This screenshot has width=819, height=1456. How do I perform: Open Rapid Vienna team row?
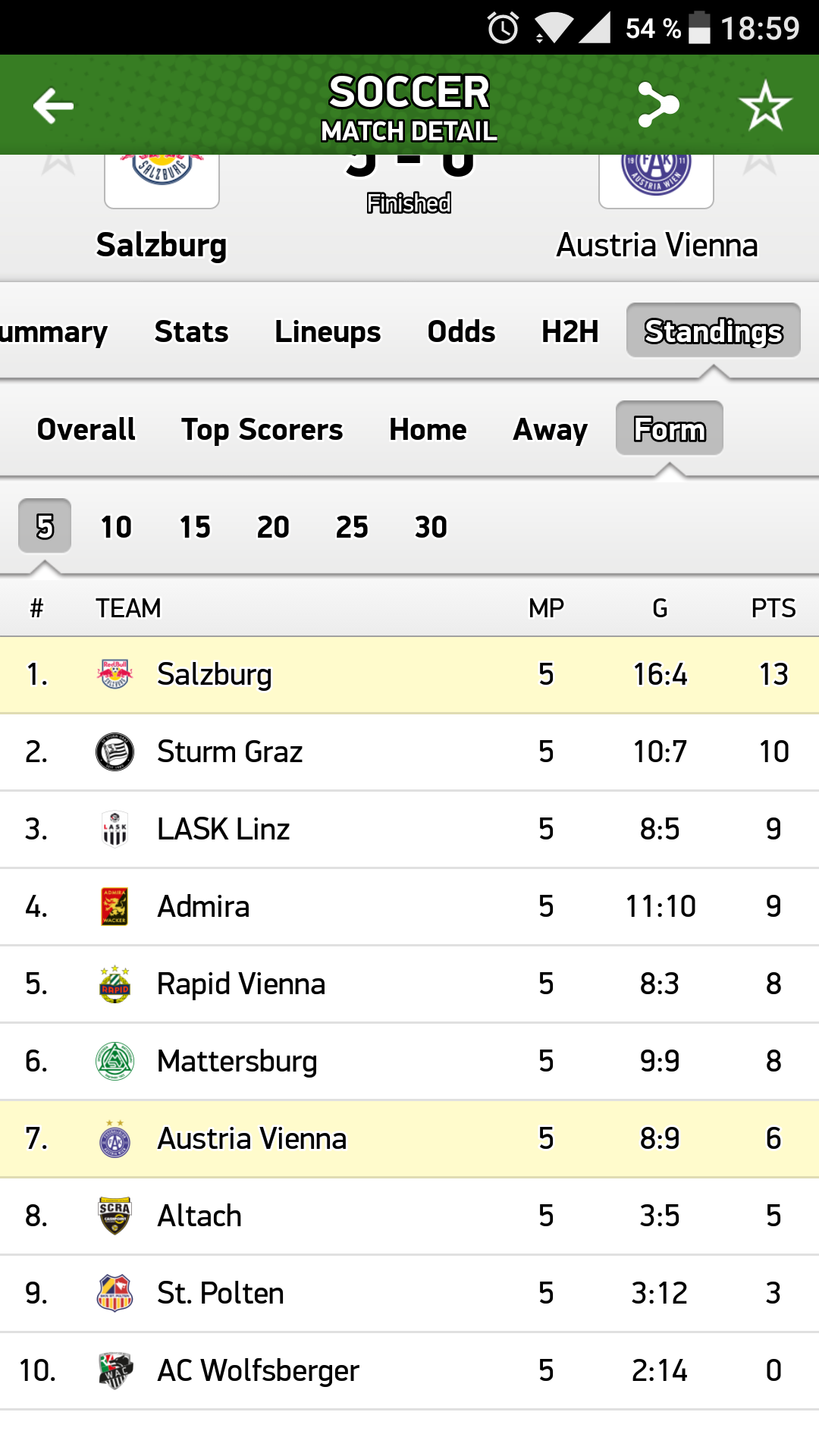pos(409,984)
